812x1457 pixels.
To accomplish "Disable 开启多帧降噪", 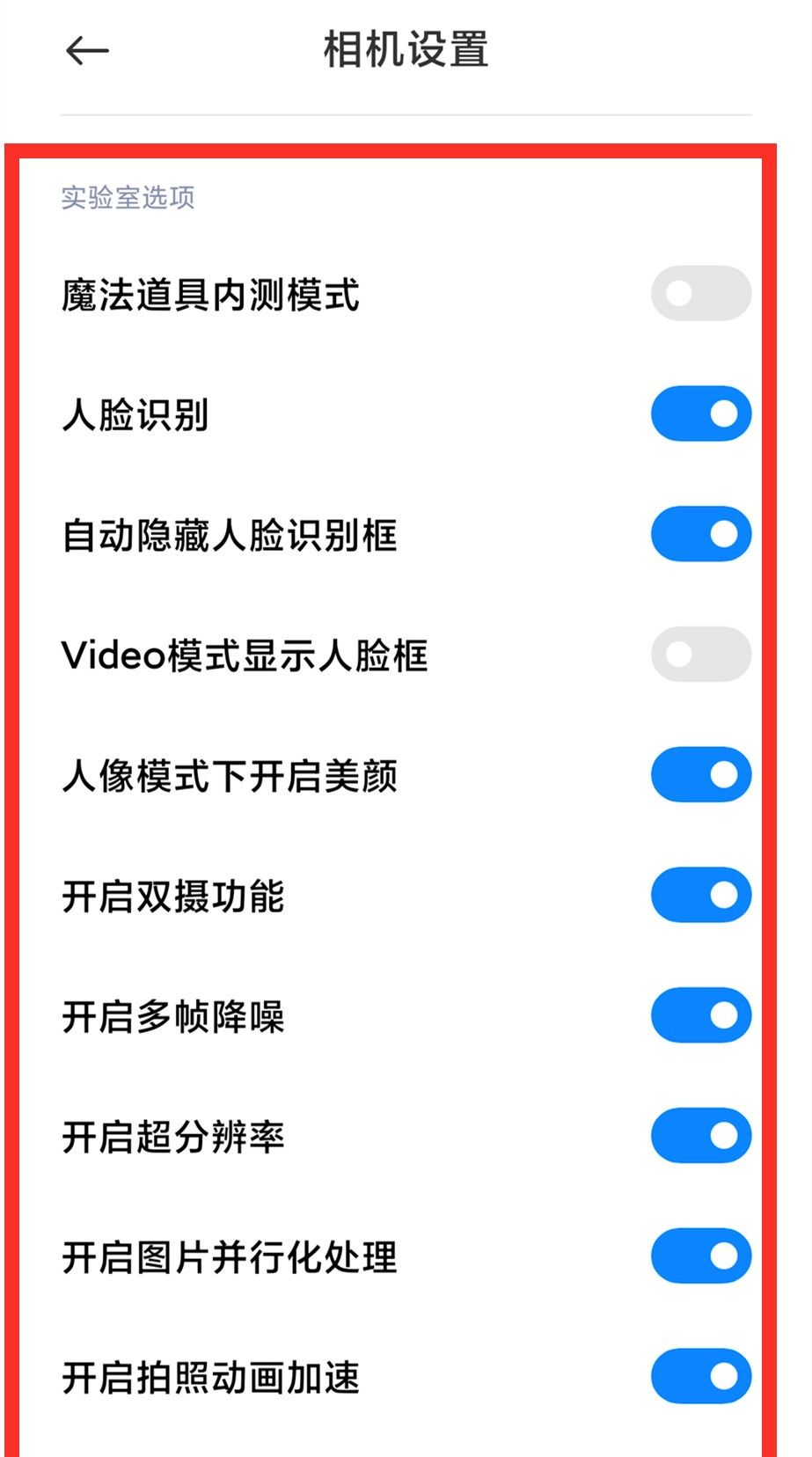I will coord(700,1015).
